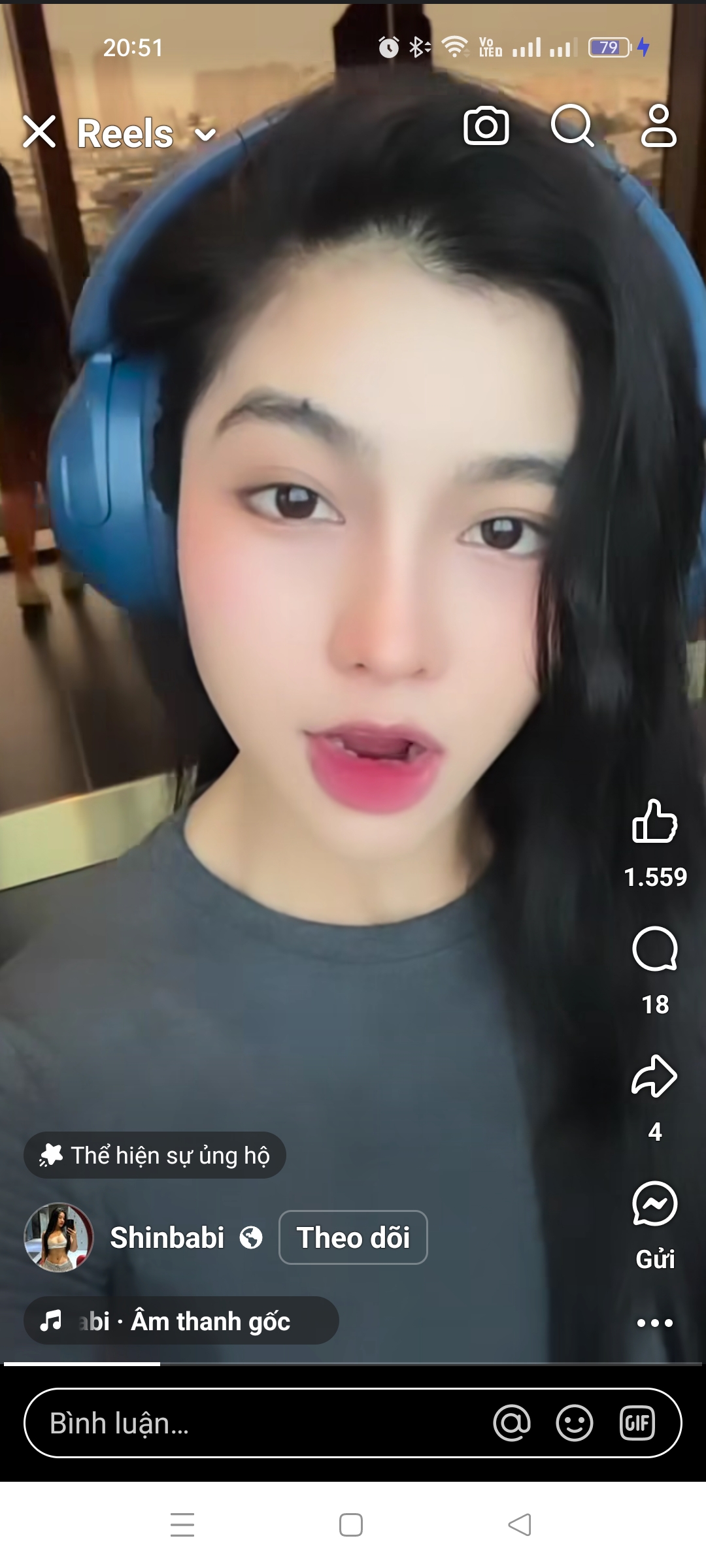Close the Reels viewer
Screen dimensions: 706x1568
[x=39, y=132]
